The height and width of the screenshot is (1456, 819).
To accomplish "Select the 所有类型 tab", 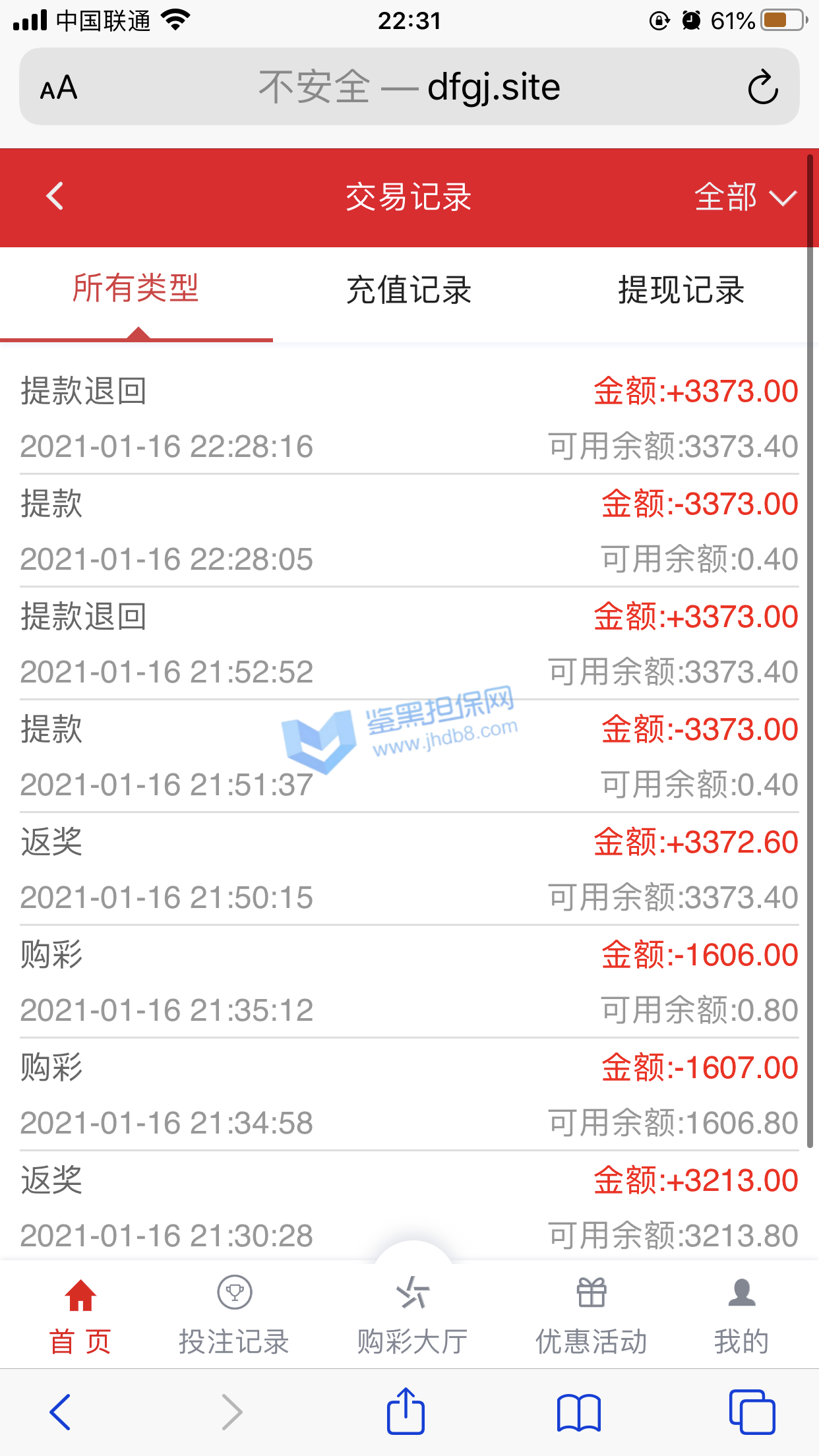I will pyautogui.click(x=136, y=289).
